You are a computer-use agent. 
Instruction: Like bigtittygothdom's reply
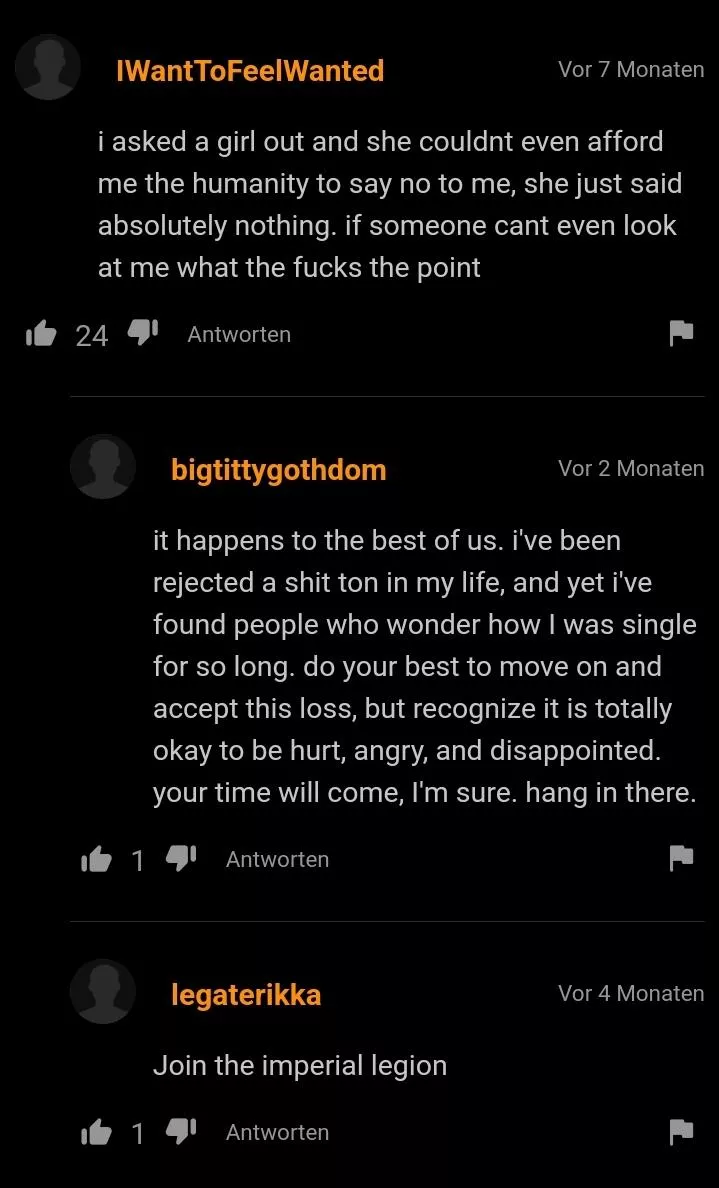pyautogui.click(x=96, y=859)
